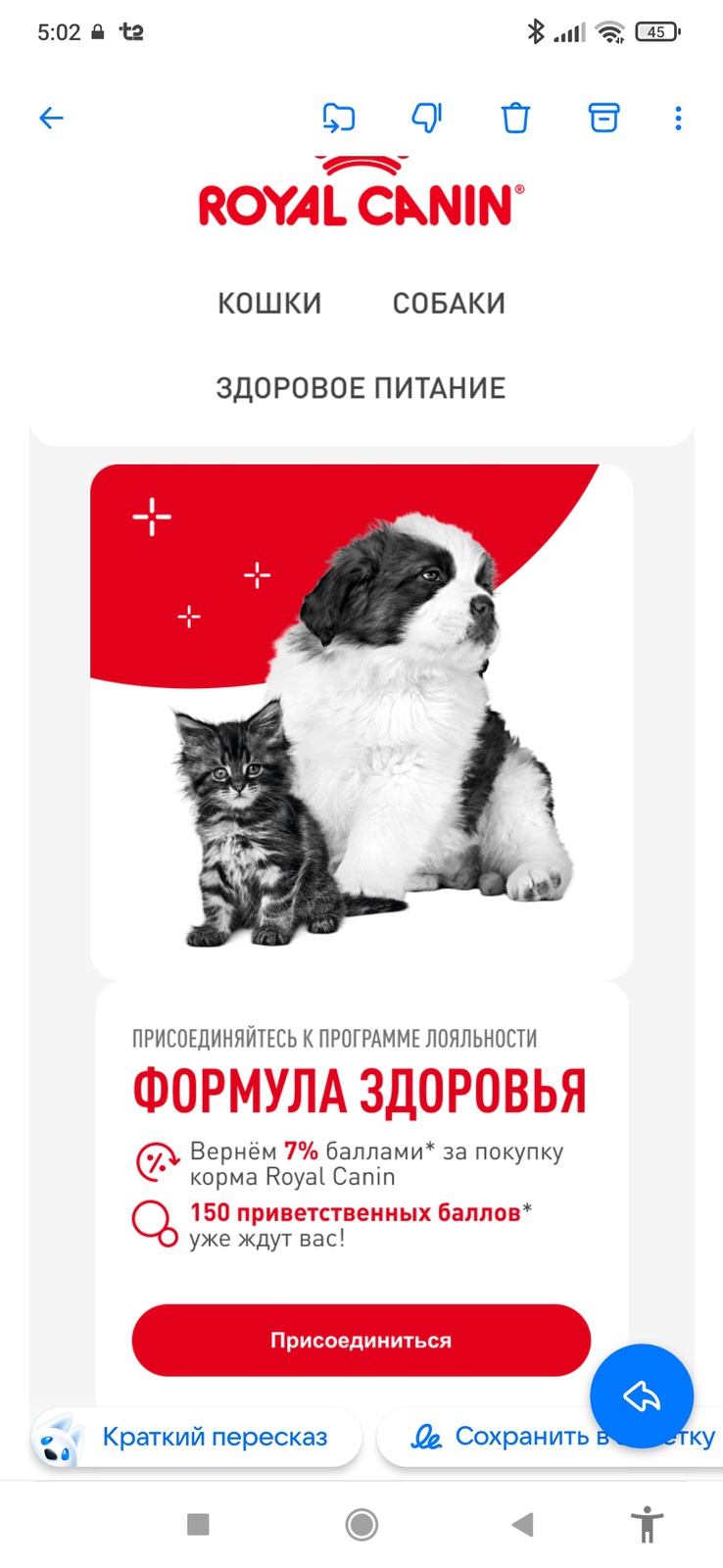723x1568 pixels.
Task: Go back using the top-left arrow
Action: click(x=51, y=119)
